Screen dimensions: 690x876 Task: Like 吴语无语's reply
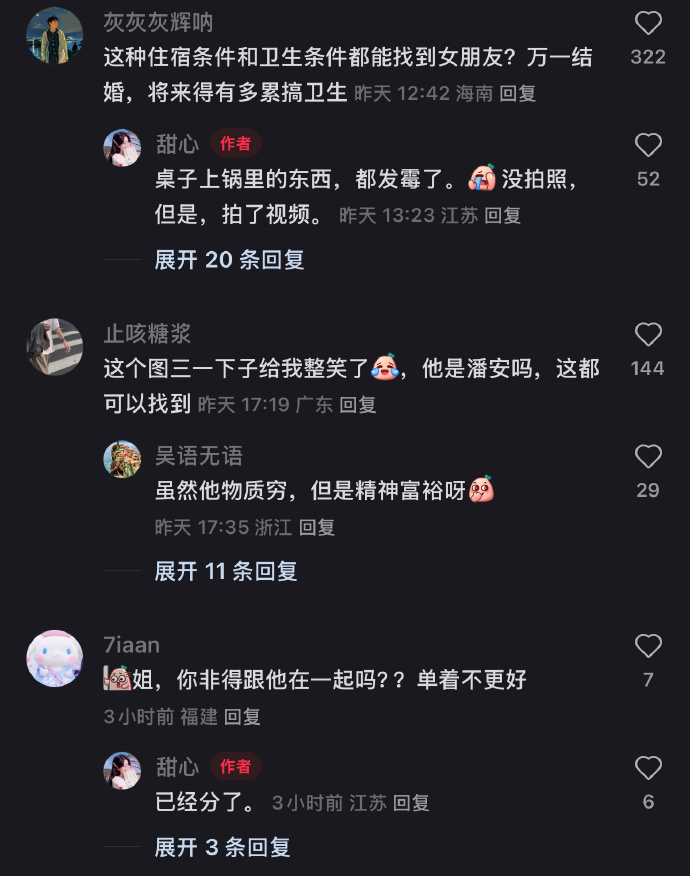pos(648,457)
